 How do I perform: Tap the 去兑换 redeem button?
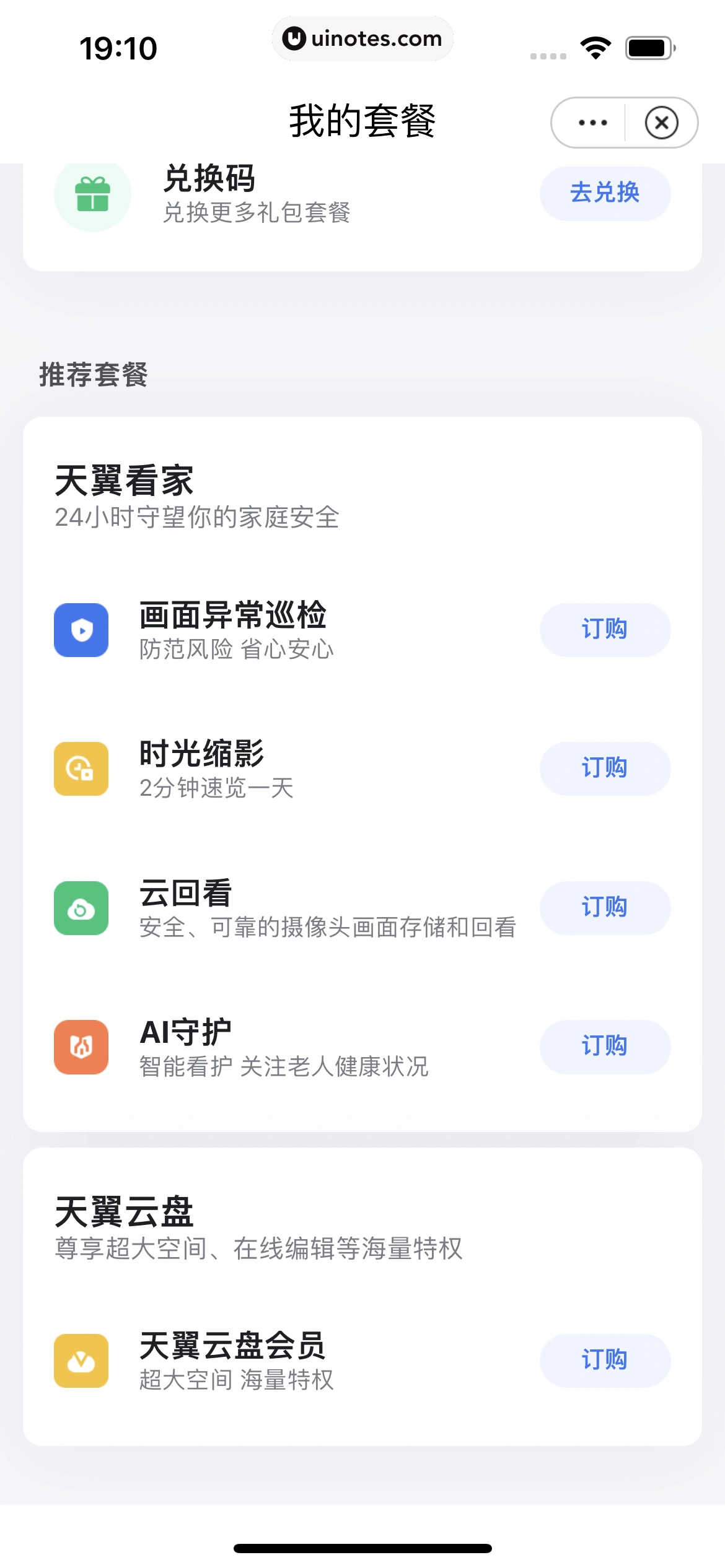click(x=605, y=194)
